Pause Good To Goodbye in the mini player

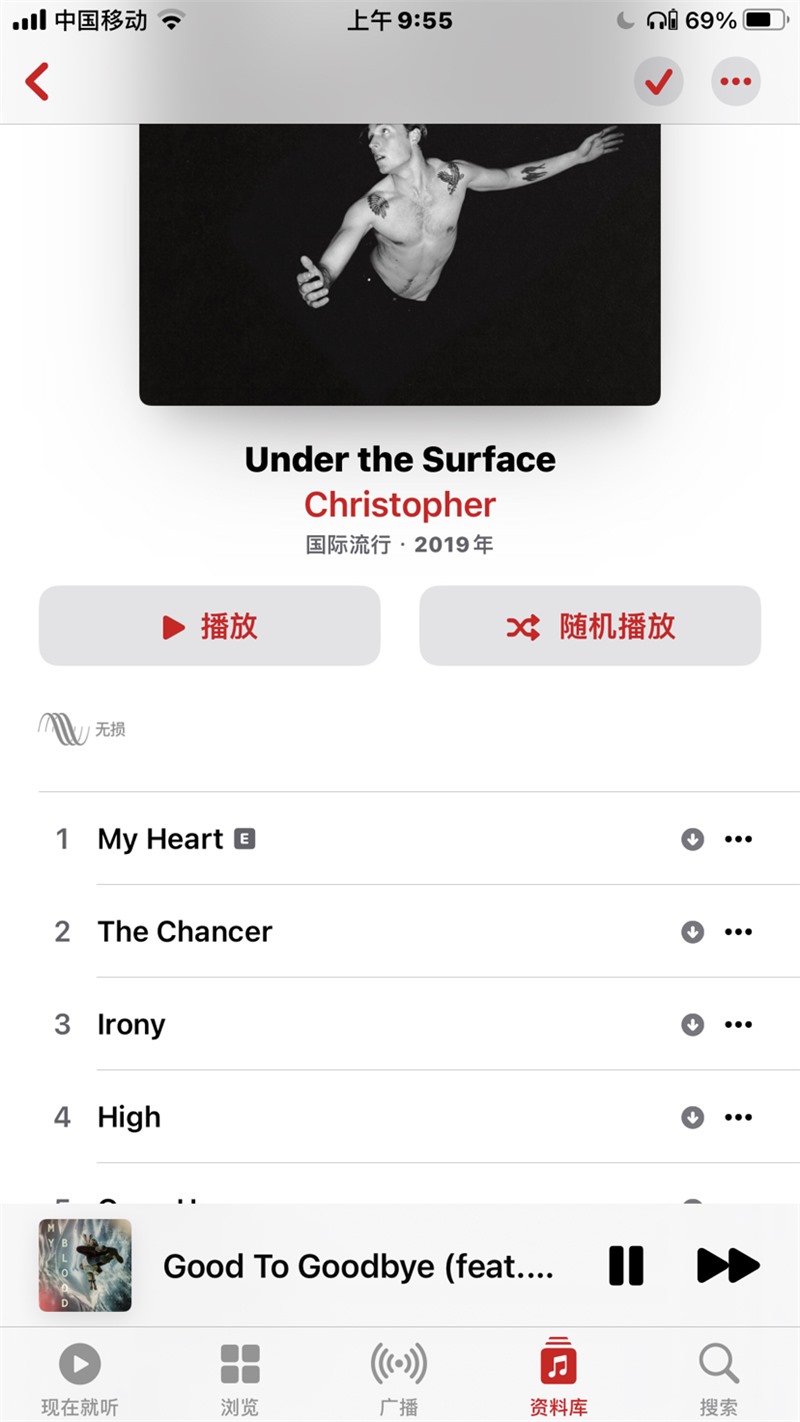point(626,1266)
